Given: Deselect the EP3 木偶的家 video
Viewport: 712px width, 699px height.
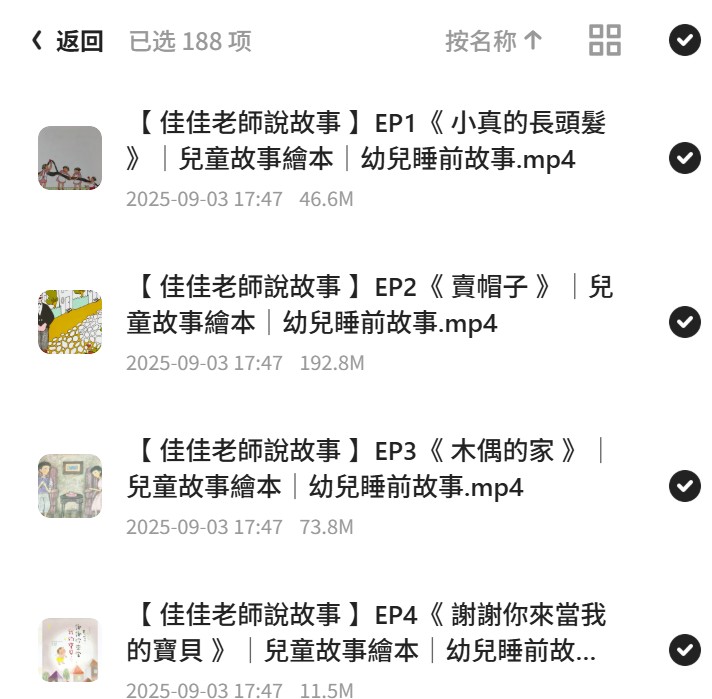Looking at the screenshot, I should (685, 486).
